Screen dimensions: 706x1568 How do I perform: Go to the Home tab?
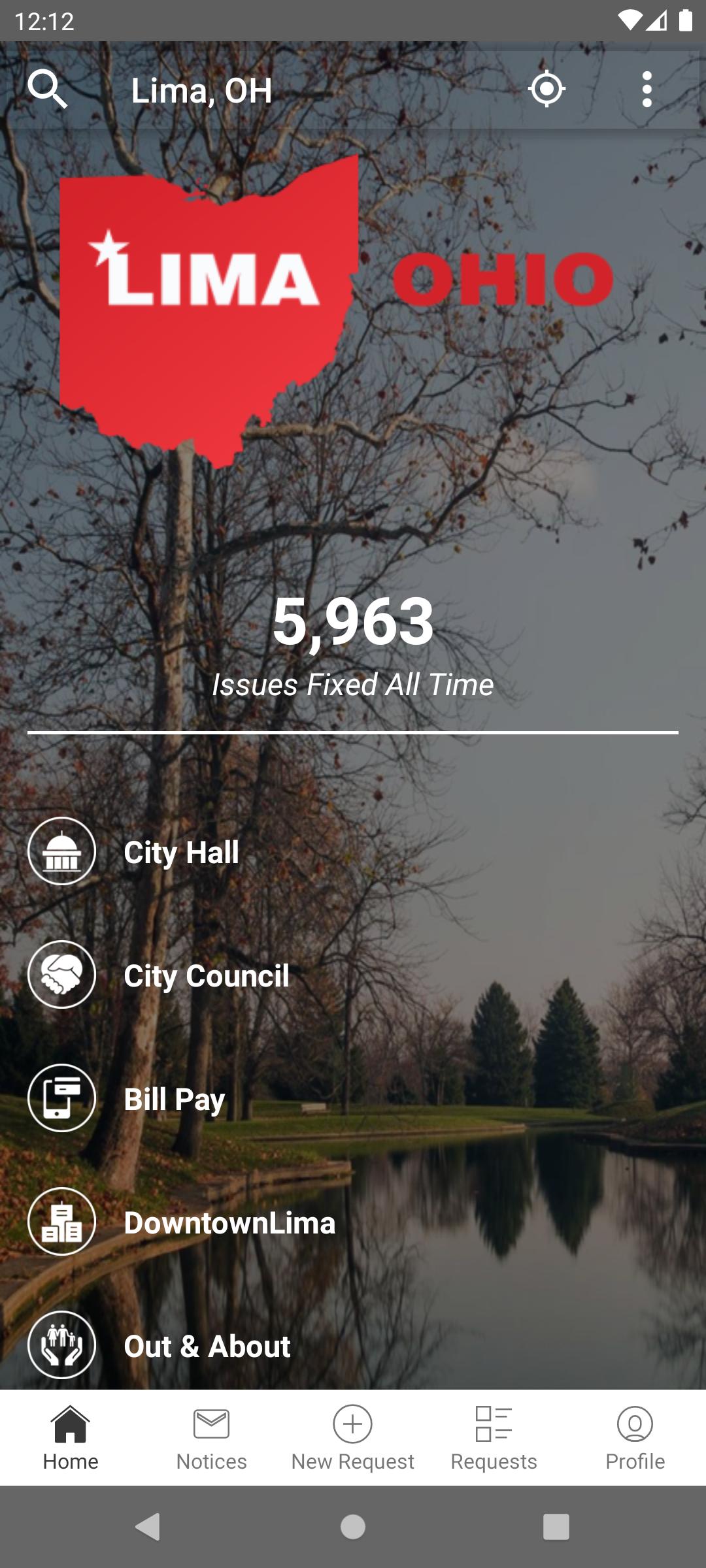pos(71,1439)
